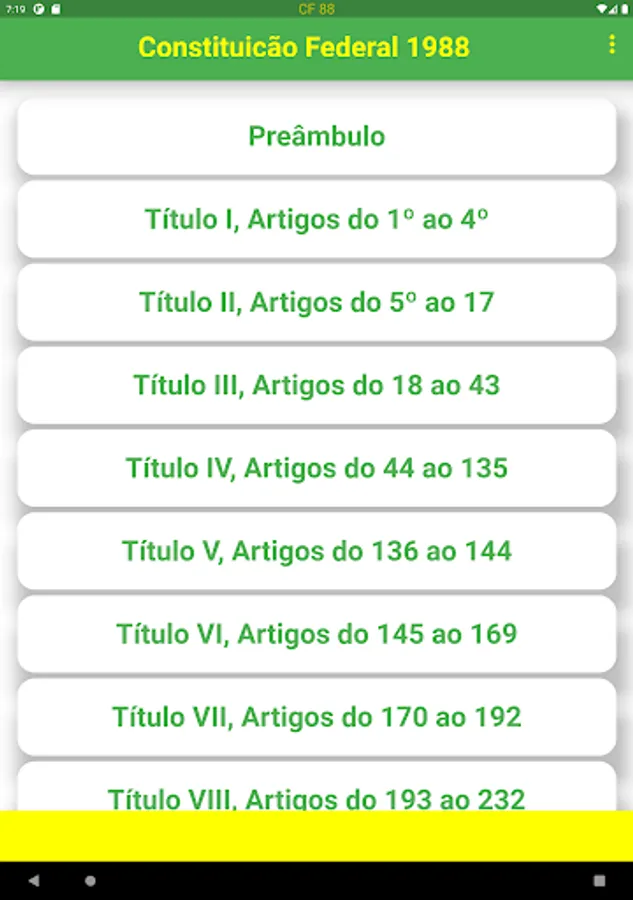Tap Título V, Artigos do 136 ao 144
The image size is (633, 900).
point(316,551)
